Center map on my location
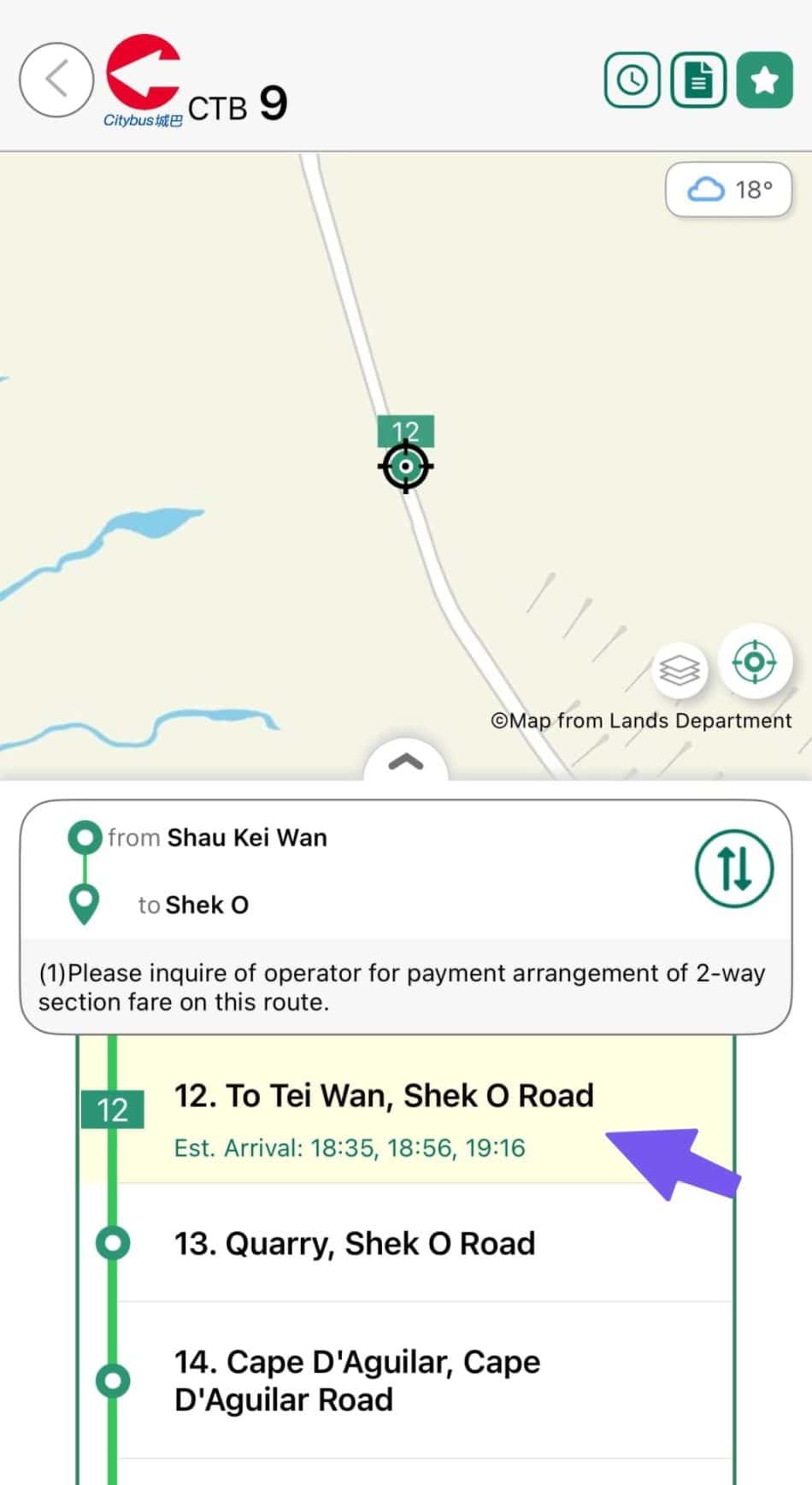This screenshot has width=812, height=1485. (x=755, y=662)
